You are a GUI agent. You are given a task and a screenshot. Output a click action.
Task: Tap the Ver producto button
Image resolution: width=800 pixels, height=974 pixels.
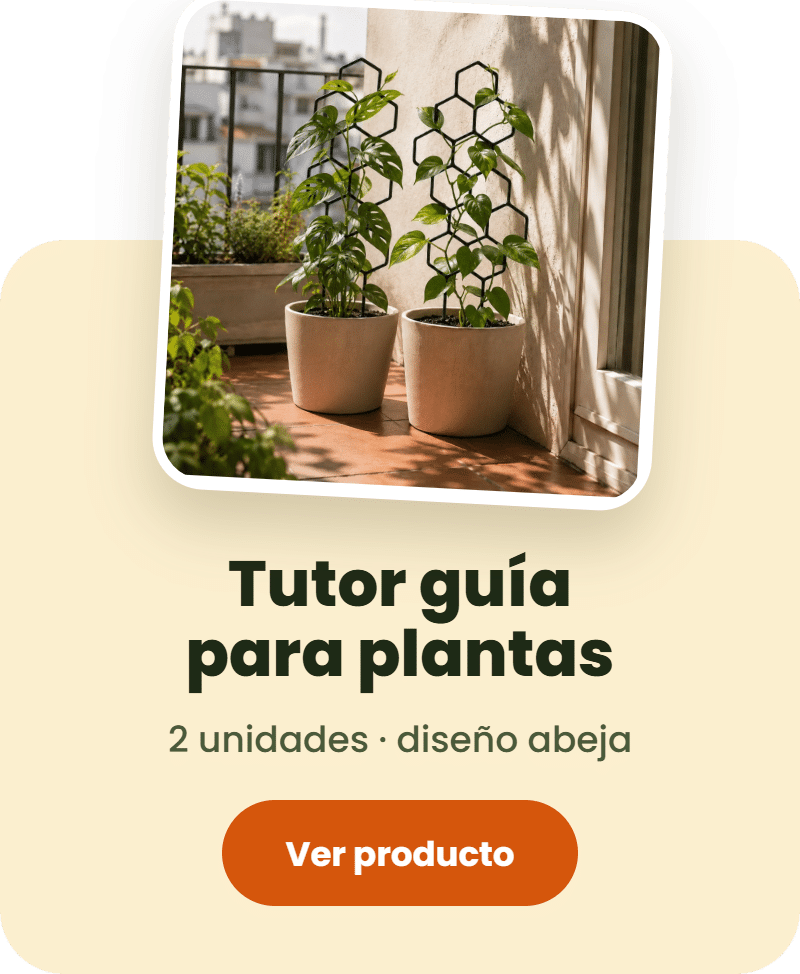400,853
